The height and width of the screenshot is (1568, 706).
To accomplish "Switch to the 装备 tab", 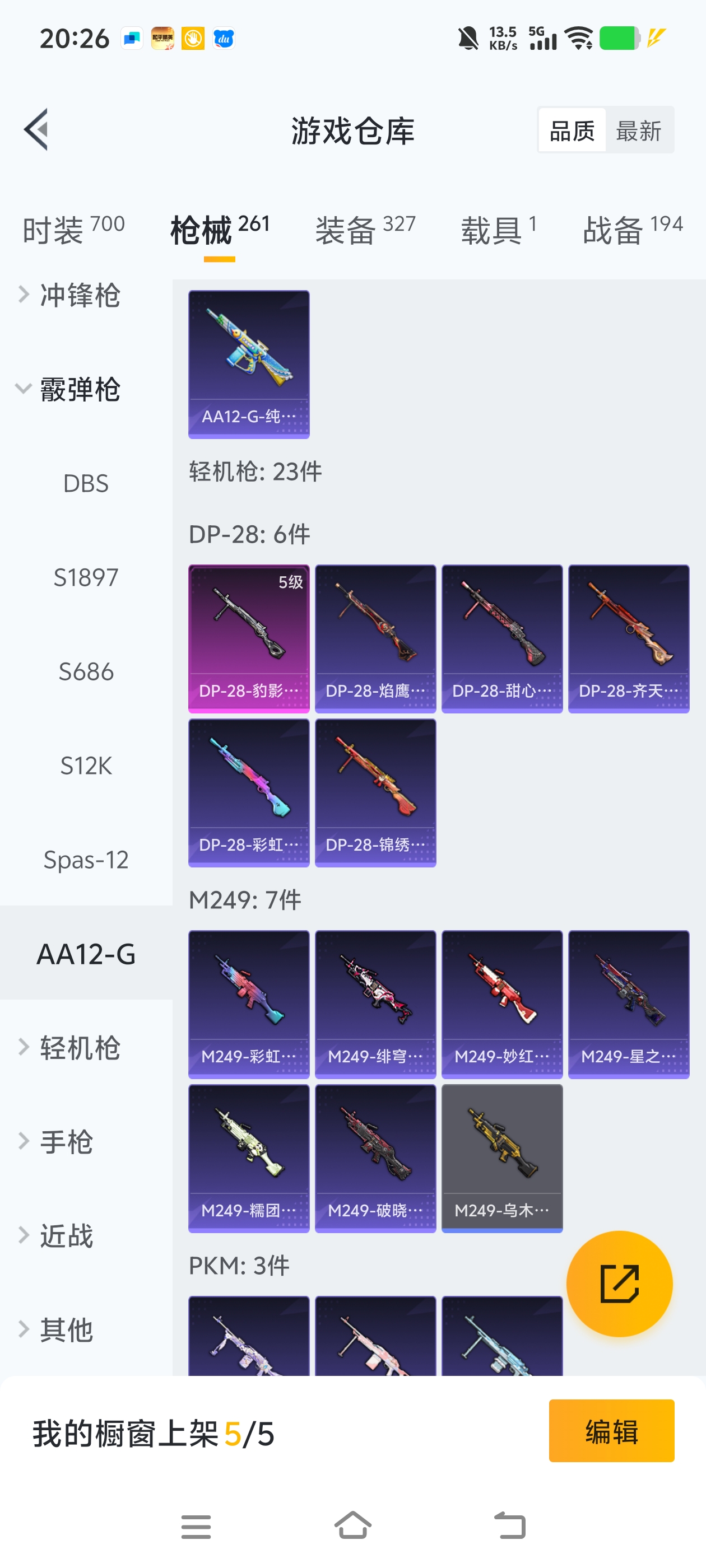I will pos(365,230).
